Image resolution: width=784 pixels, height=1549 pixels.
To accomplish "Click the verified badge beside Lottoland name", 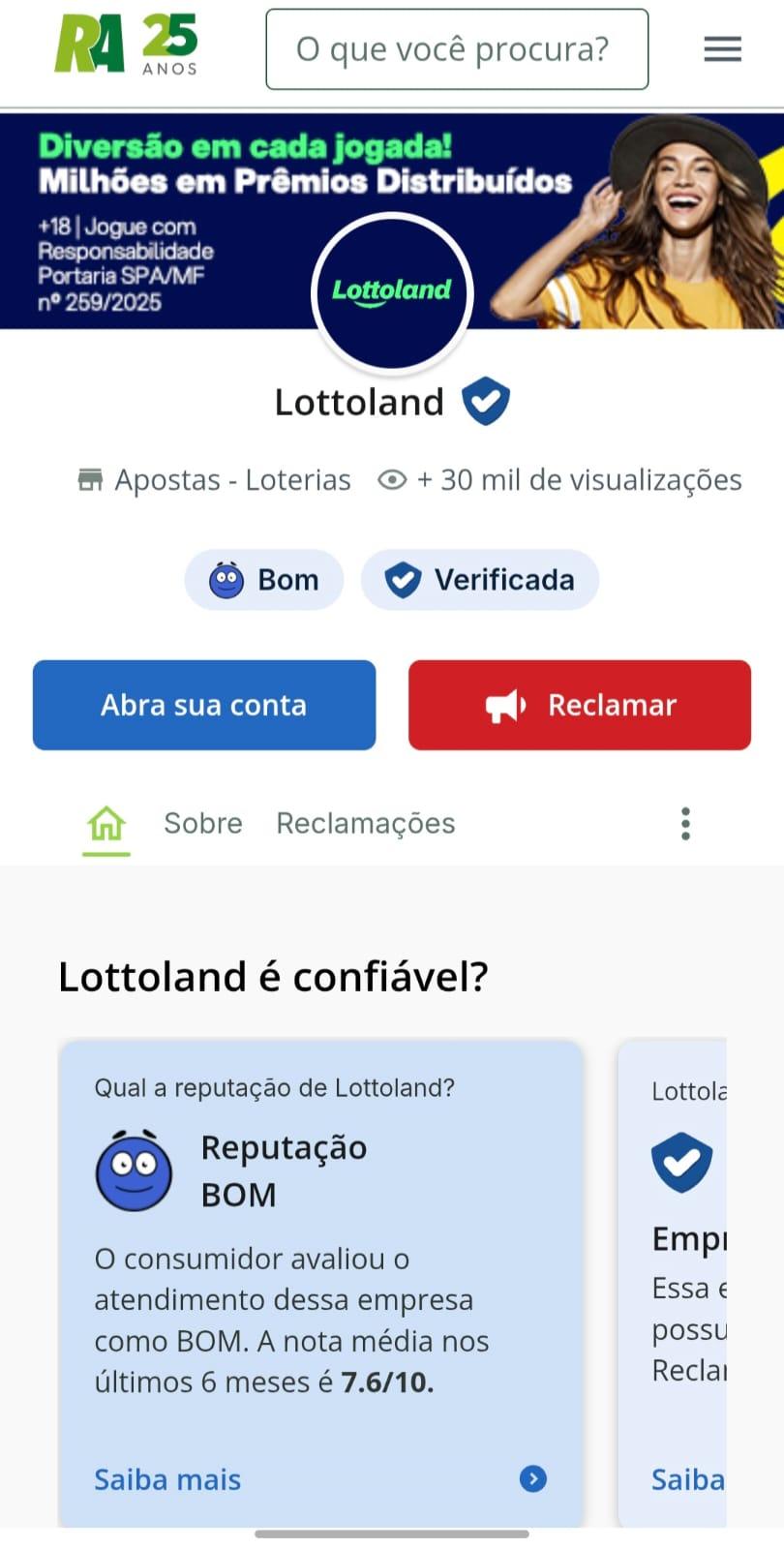I will pyautogui.click(x=485, y=400).
